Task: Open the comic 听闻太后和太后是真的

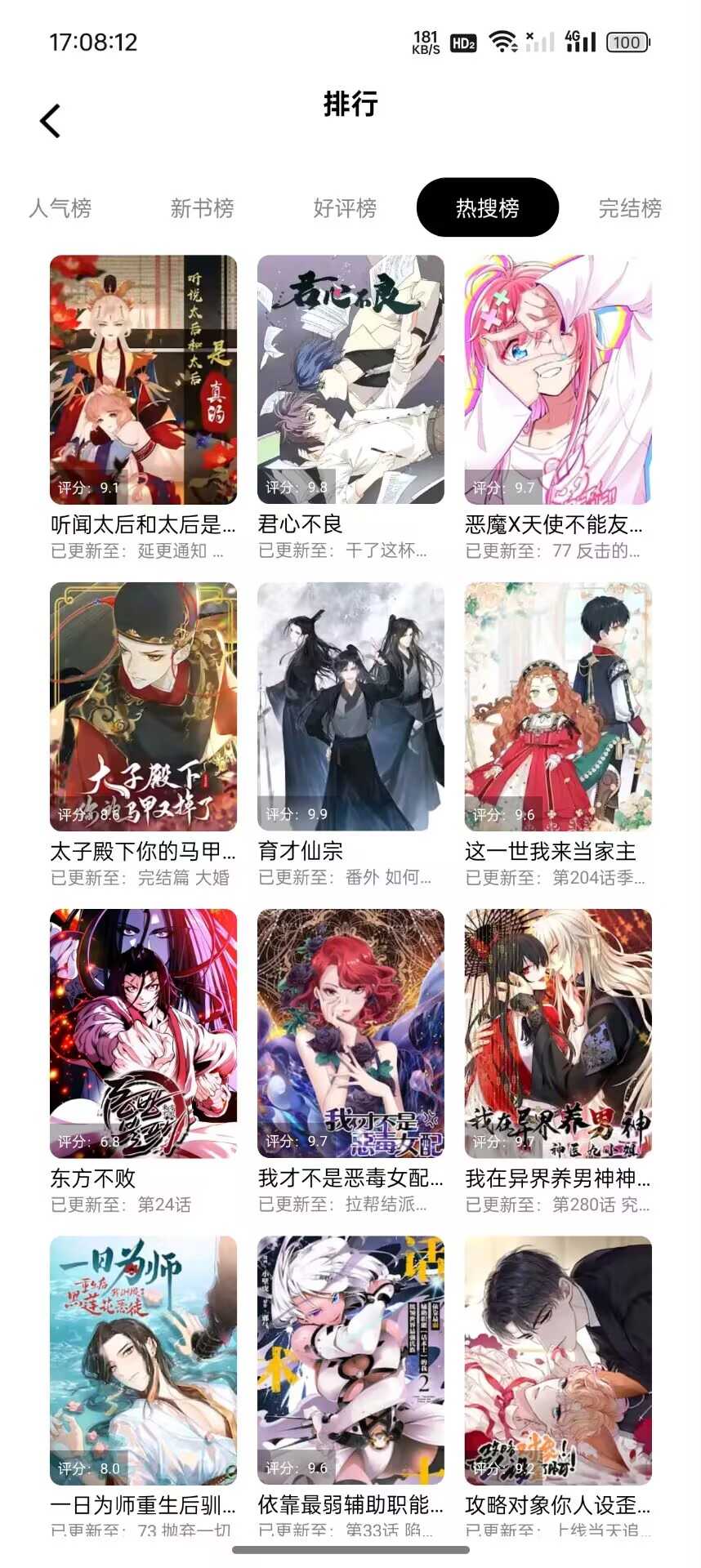Action: pyautogui.click(x=143, y=380)
